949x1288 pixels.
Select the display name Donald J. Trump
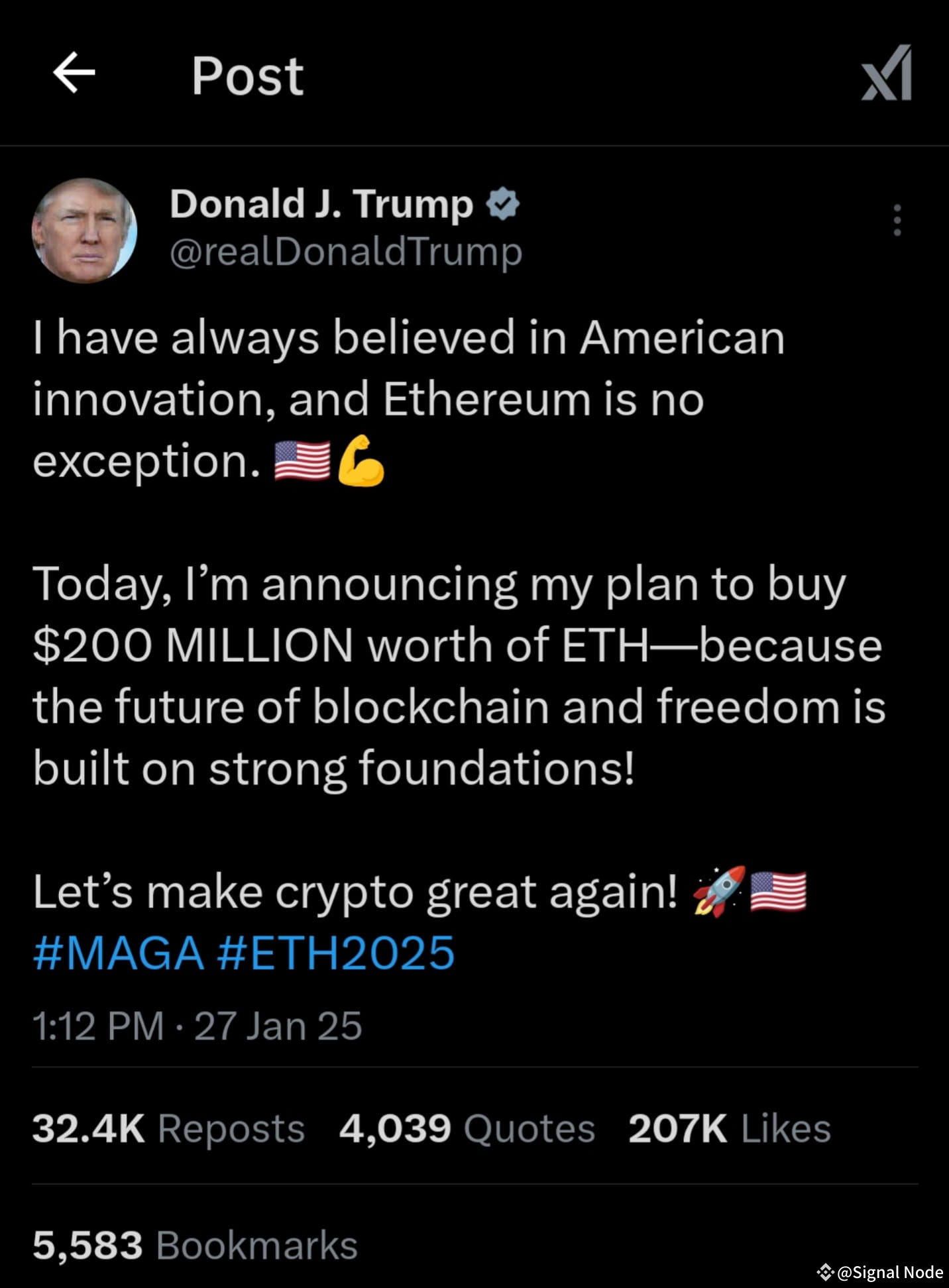321,204
